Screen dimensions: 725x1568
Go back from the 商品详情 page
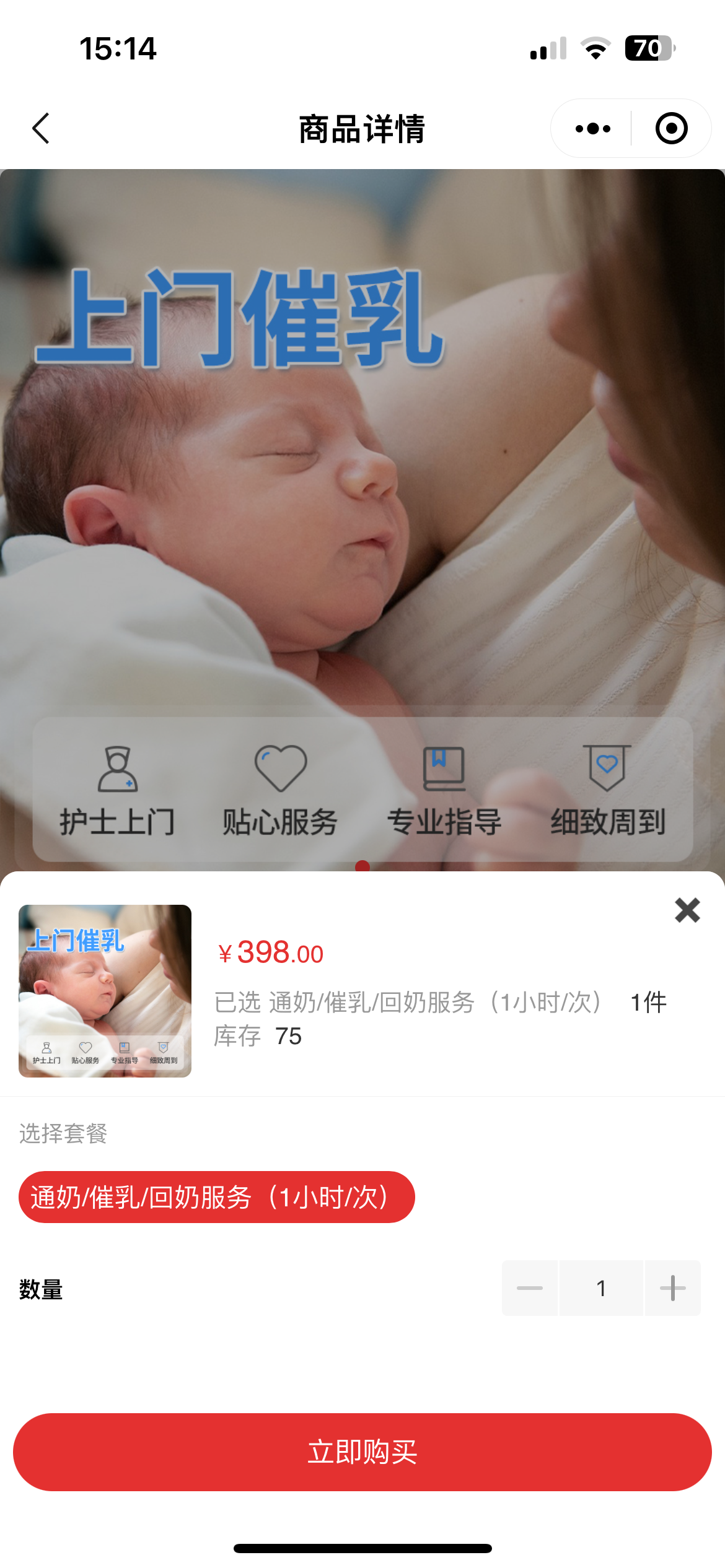tap(41, 129)
